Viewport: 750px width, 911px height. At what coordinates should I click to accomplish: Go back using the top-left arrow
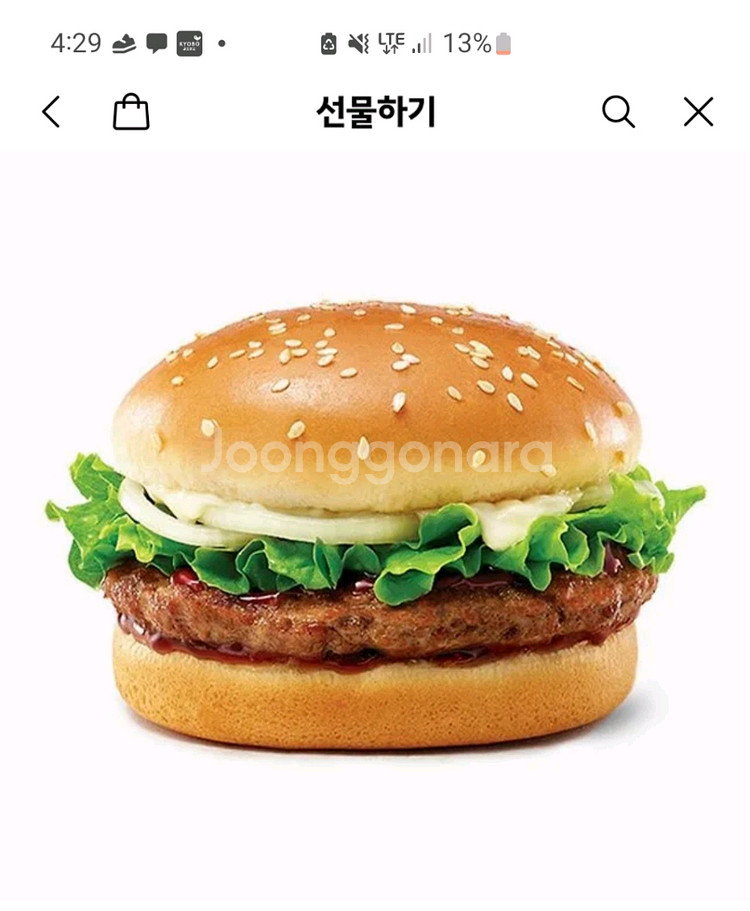51,112
